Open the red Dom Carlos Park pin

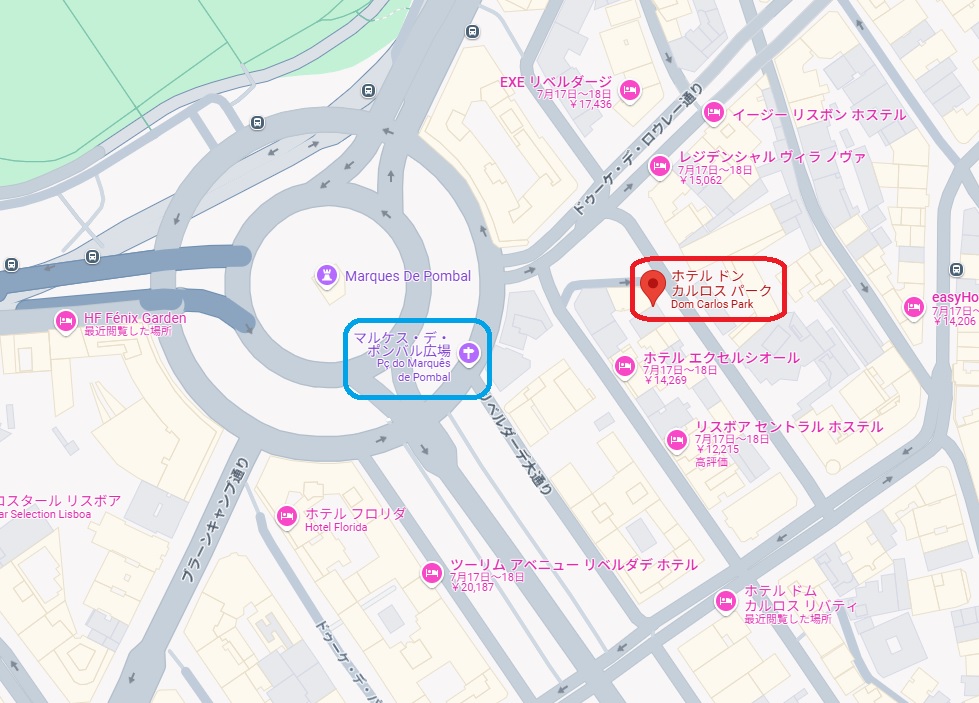653,286
